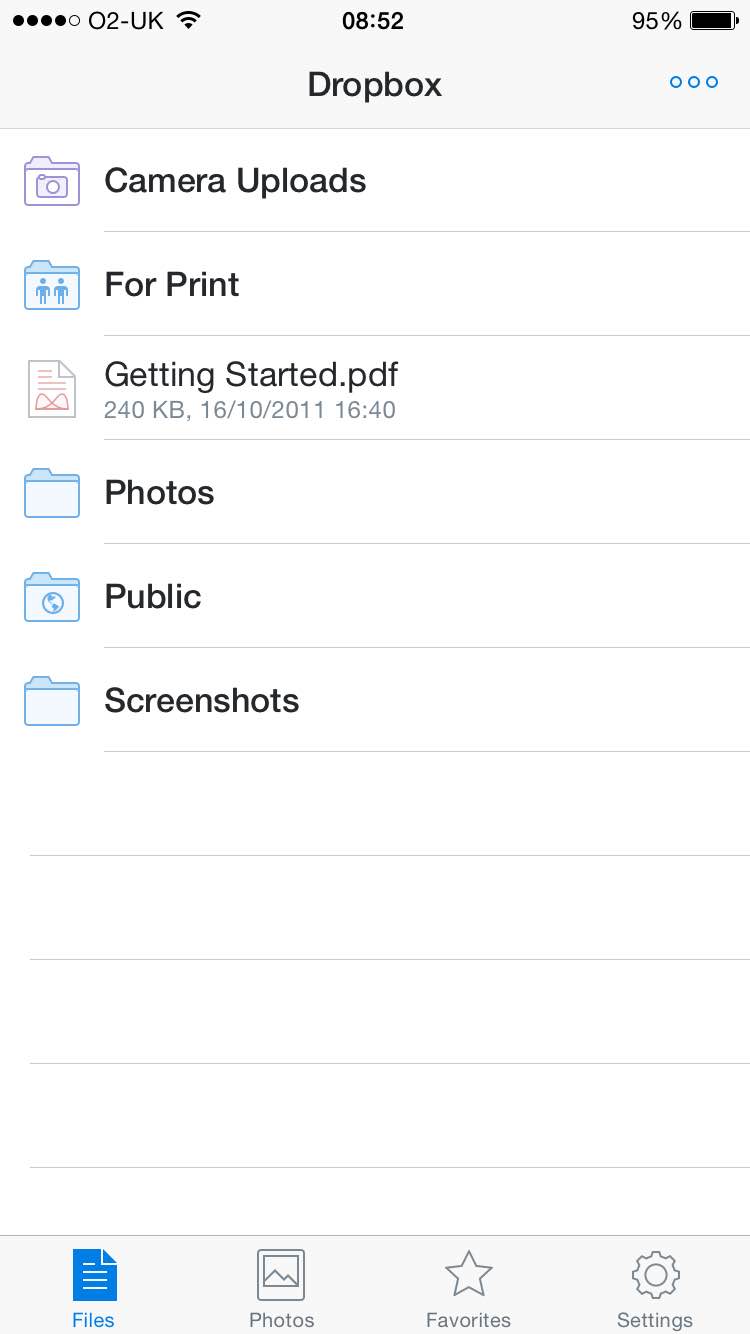Open the Screenshots folder
The width and height of the screenshot is (750, 1334).
375,700
